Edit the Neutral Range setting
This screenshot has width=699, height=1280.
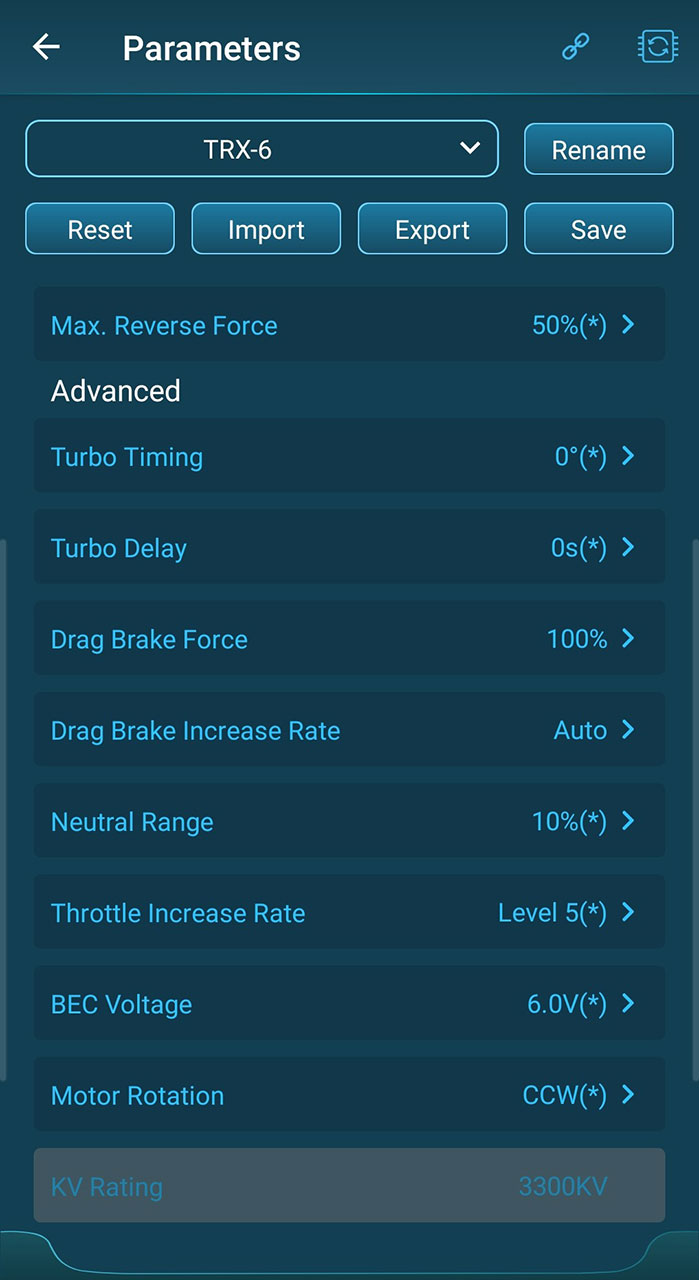[349, 821]
